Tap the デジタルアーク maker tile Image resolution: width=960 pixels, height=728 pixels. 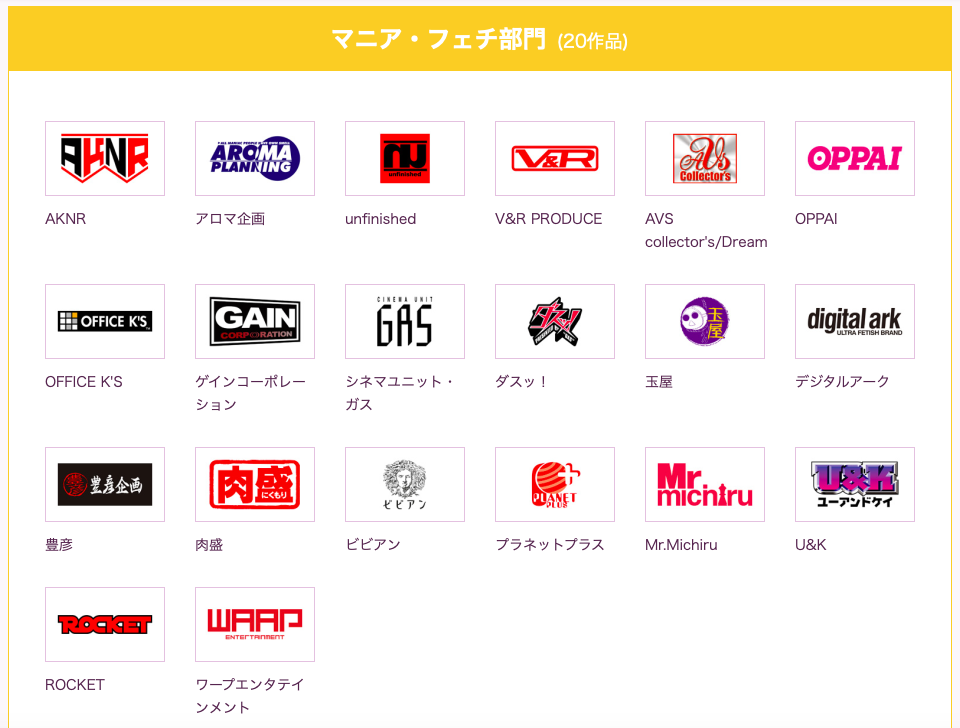tap(855, 321)
